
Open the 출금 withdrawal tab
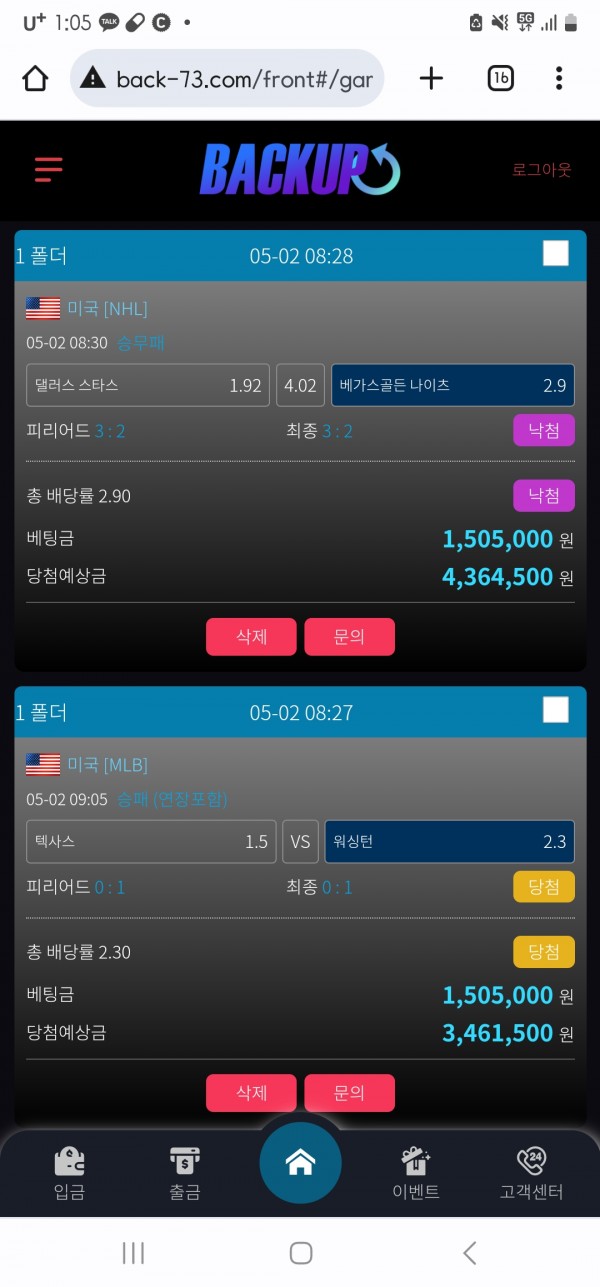point(185,1174)
